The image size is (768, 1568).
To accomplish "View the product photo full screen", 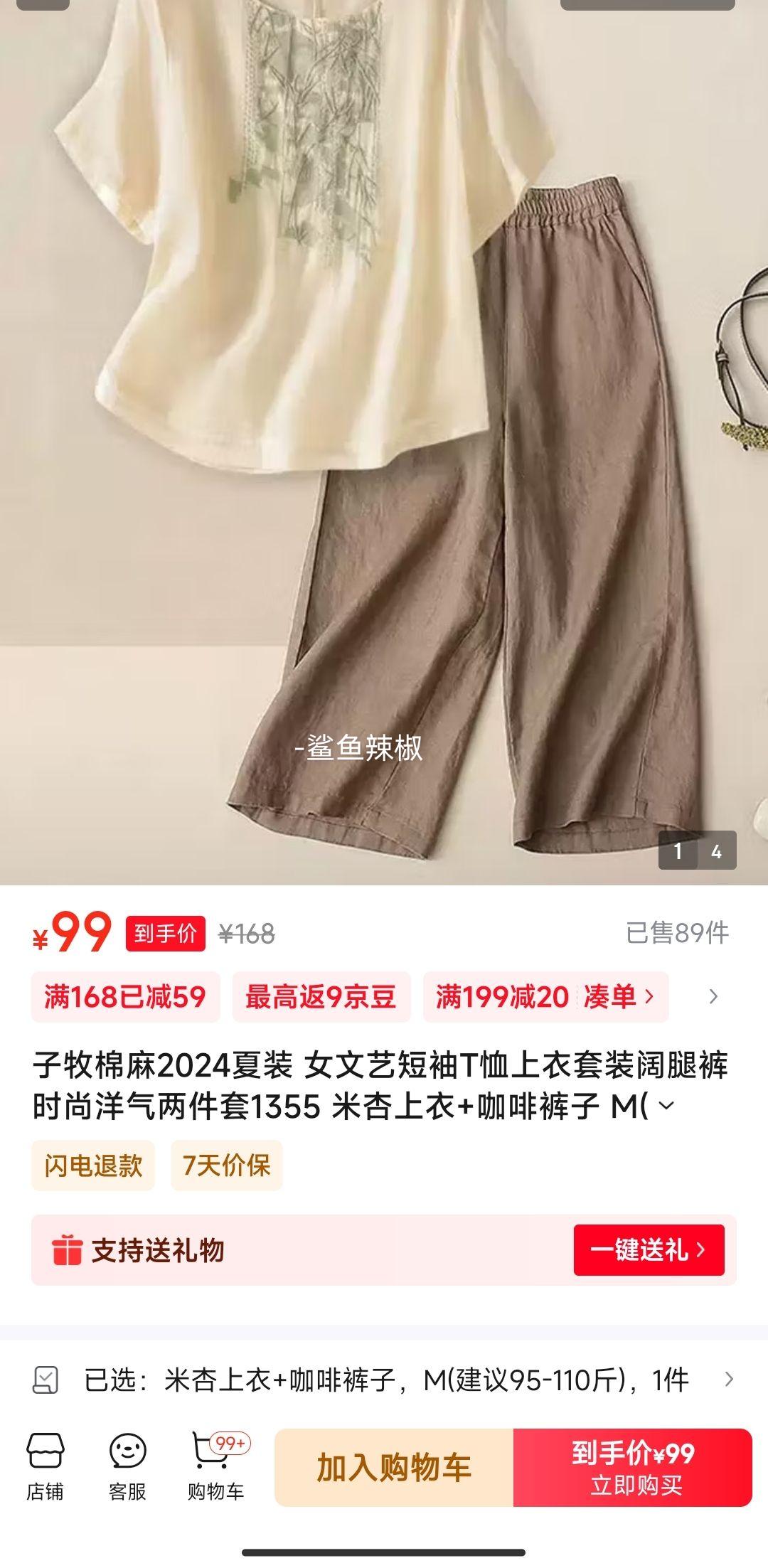I will tap(384, 441).
